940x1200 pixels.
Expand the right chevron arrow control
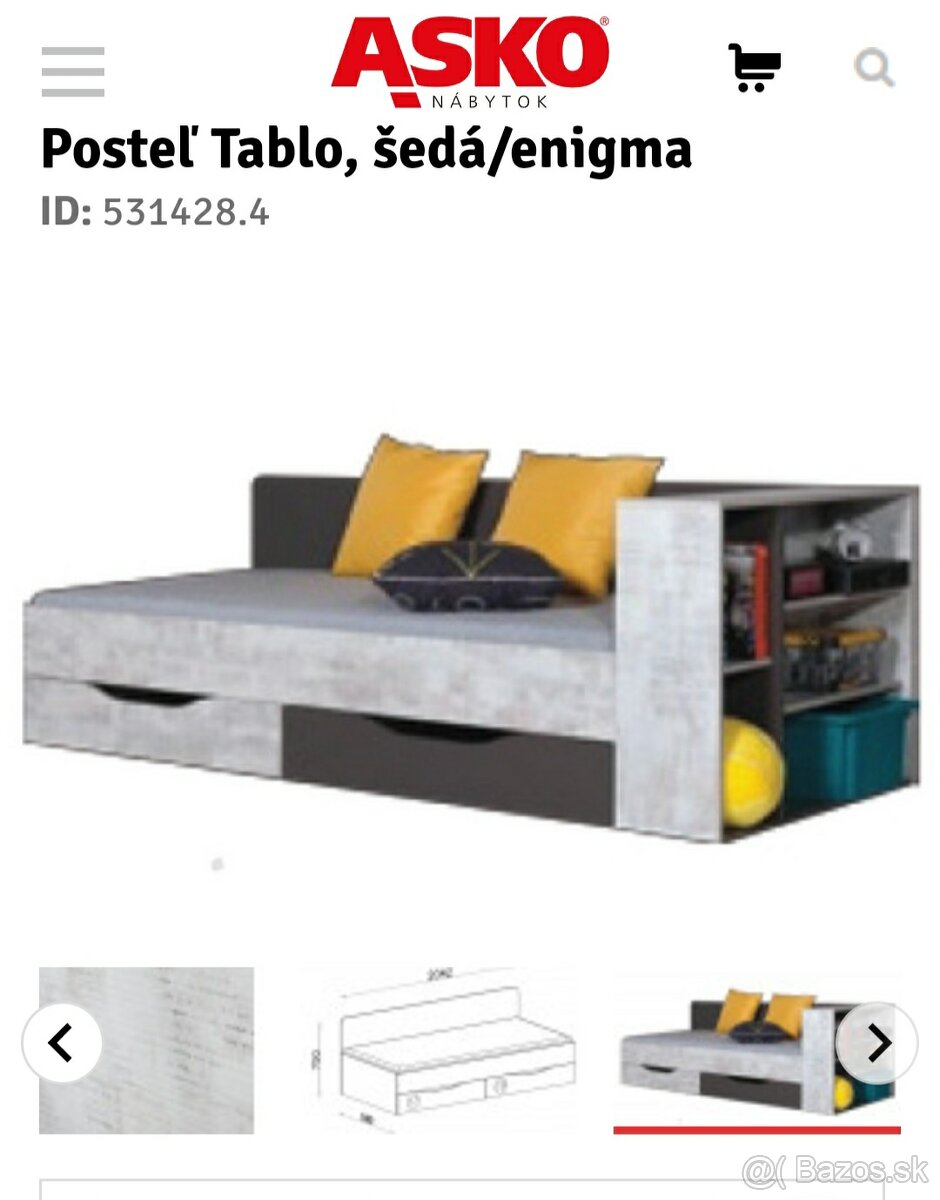(879, 1040)
